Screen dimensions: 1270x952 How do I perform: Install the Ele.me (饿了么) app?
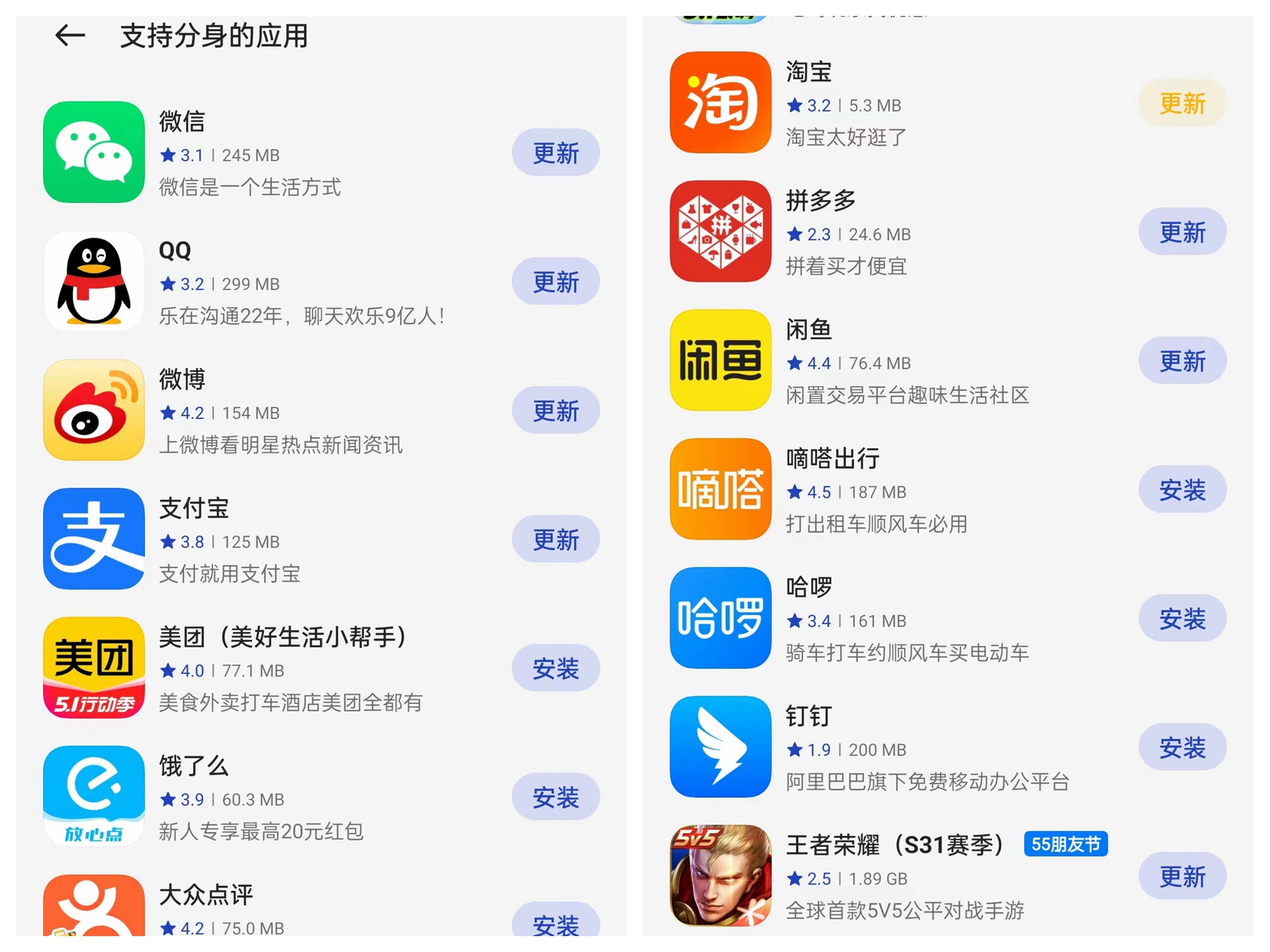pos(555,797)
